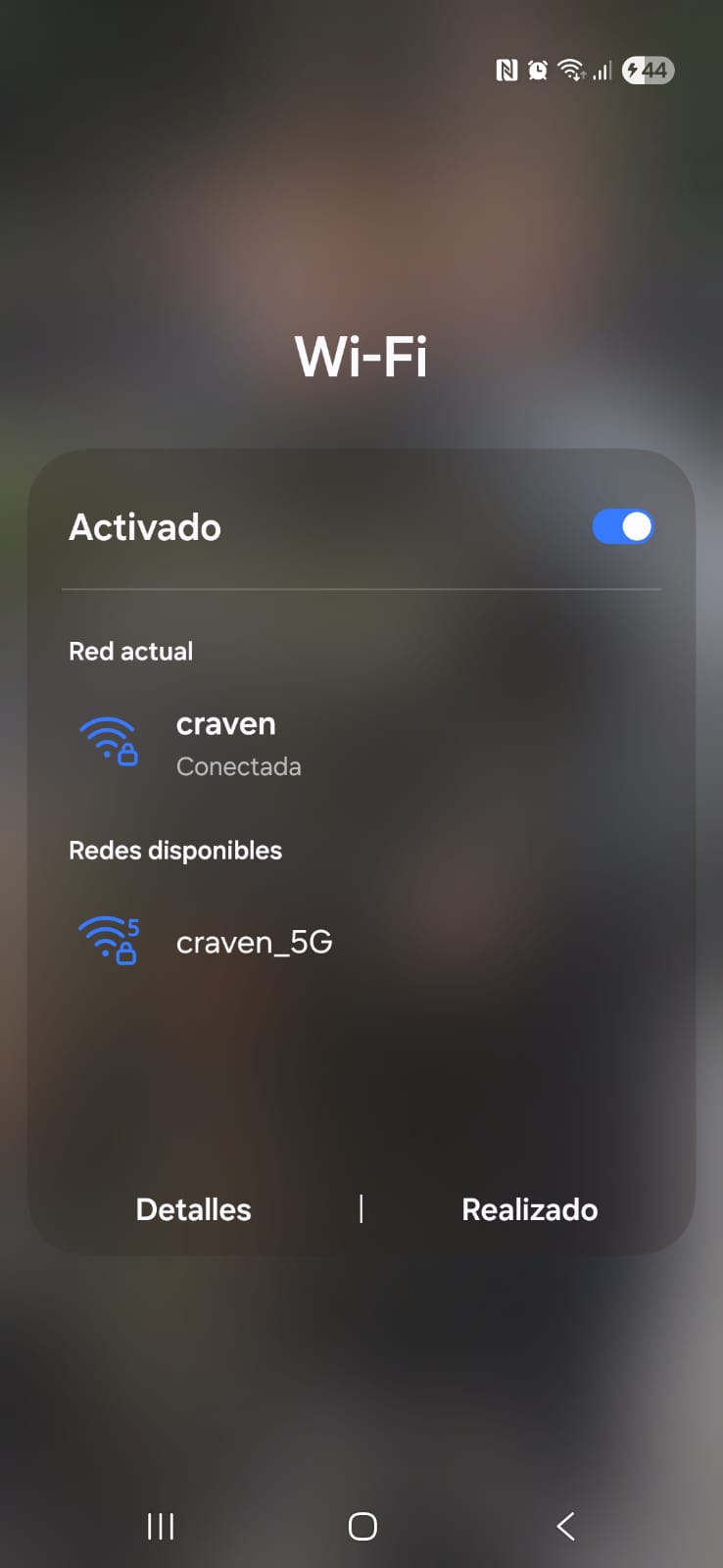Turn off the Wi-Fi Activado switch

point(622,526)
